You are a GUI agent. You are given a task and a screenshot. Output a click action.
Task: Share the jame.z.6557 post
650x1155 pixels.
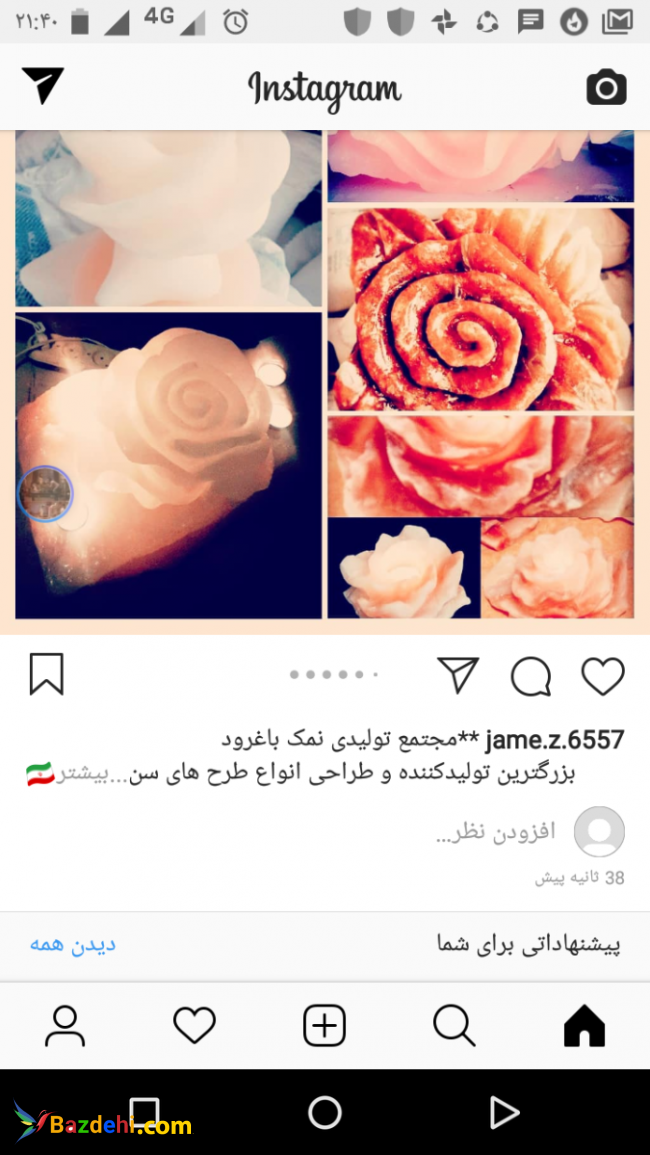[x=458, y=676]
